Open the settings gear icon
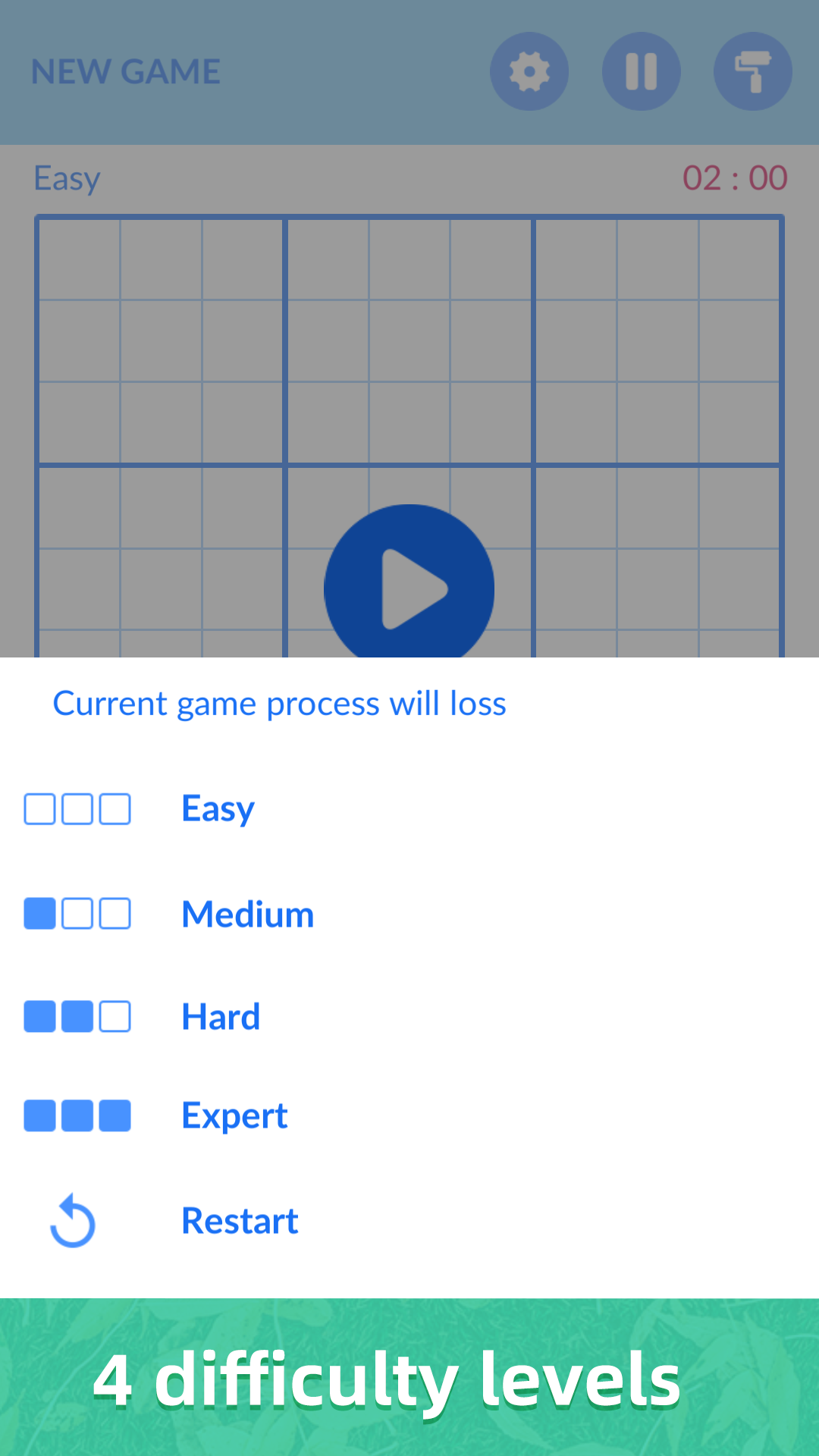The width and height of the screenshot is (819, 1456). click(x=529, y=71)
